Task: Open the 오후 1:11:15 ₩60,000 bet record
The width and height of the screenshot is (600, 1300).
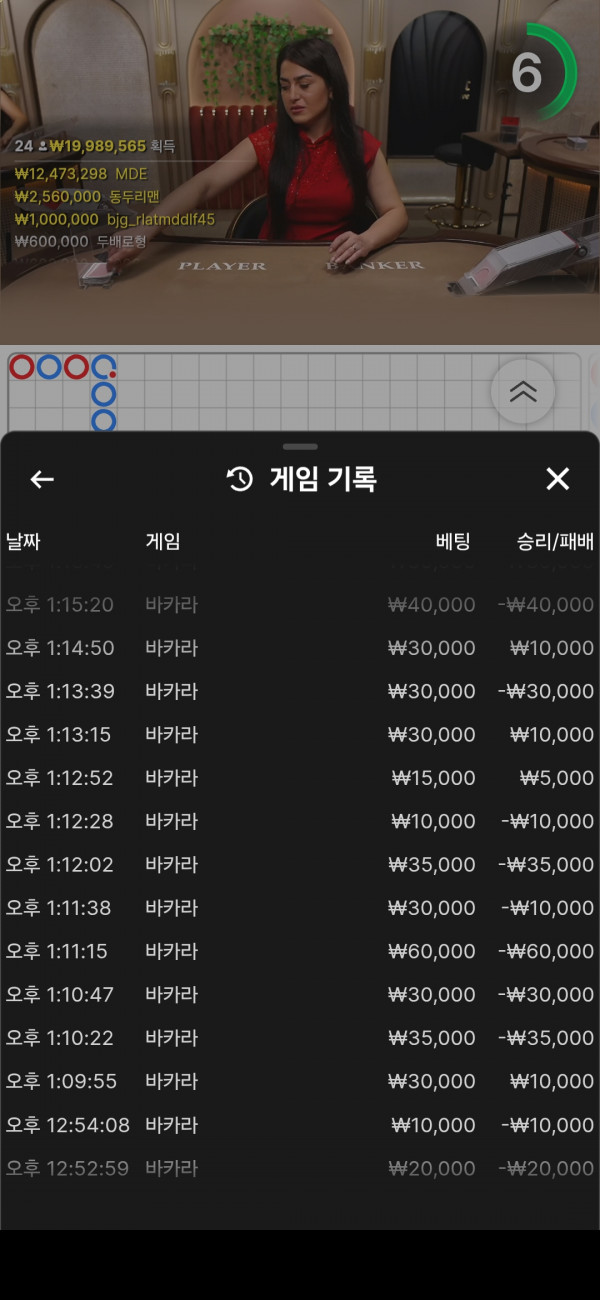Action: click(300, 951)
